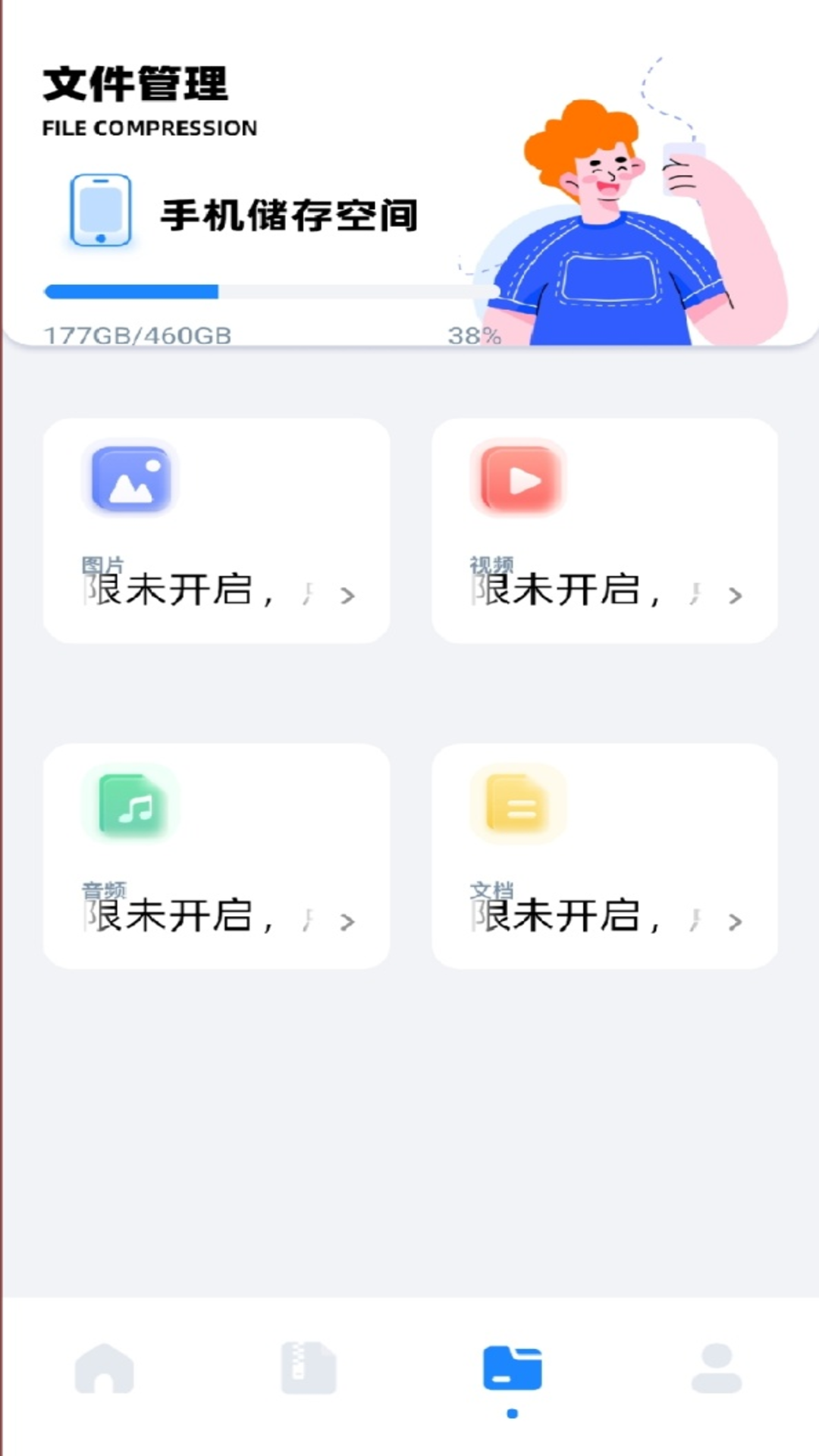Click the camera dot on picture icon

152,463
